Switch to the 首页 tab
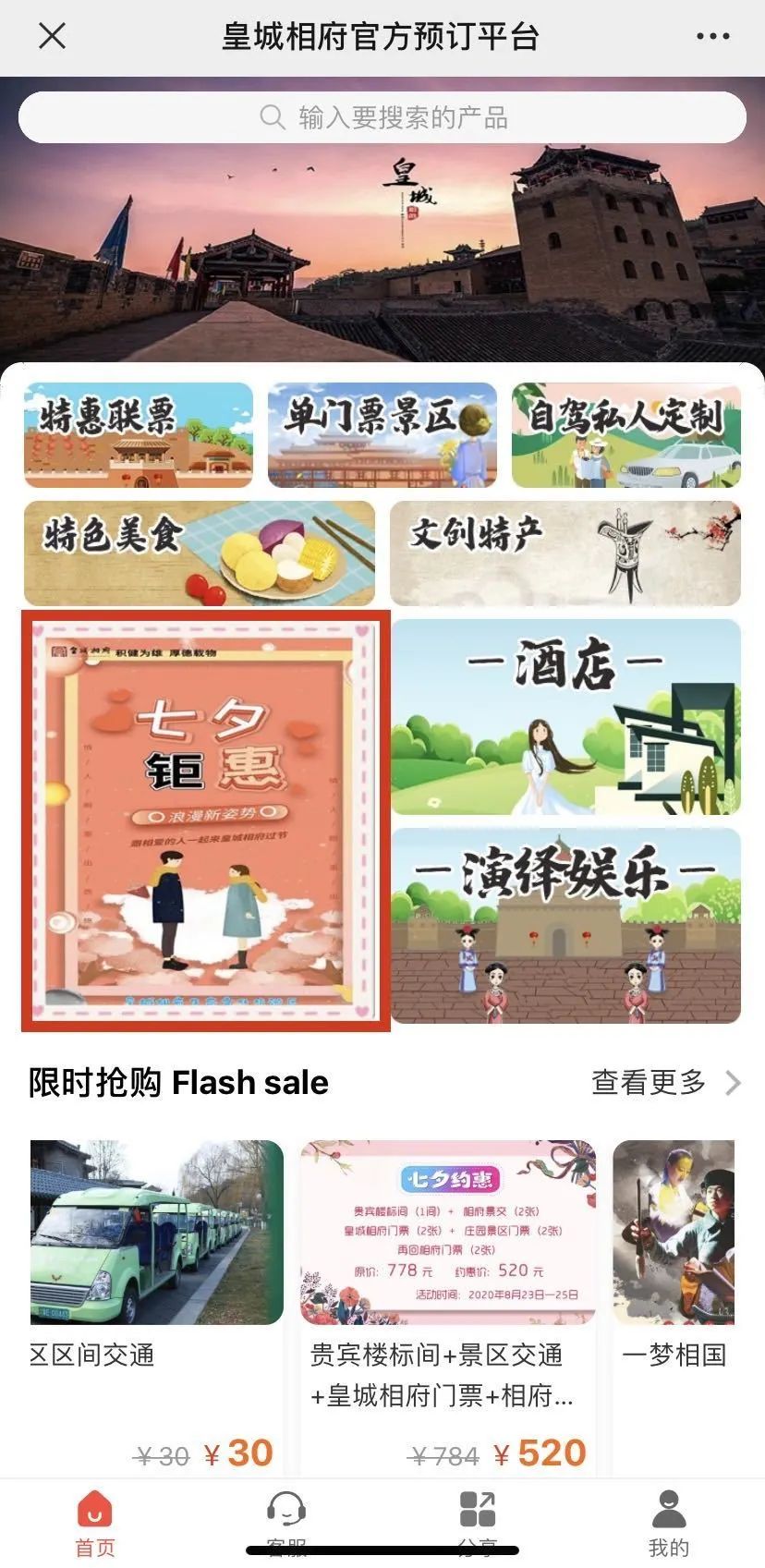The height and width of the screenshot is (1568, 765). tap(95, 1523)
